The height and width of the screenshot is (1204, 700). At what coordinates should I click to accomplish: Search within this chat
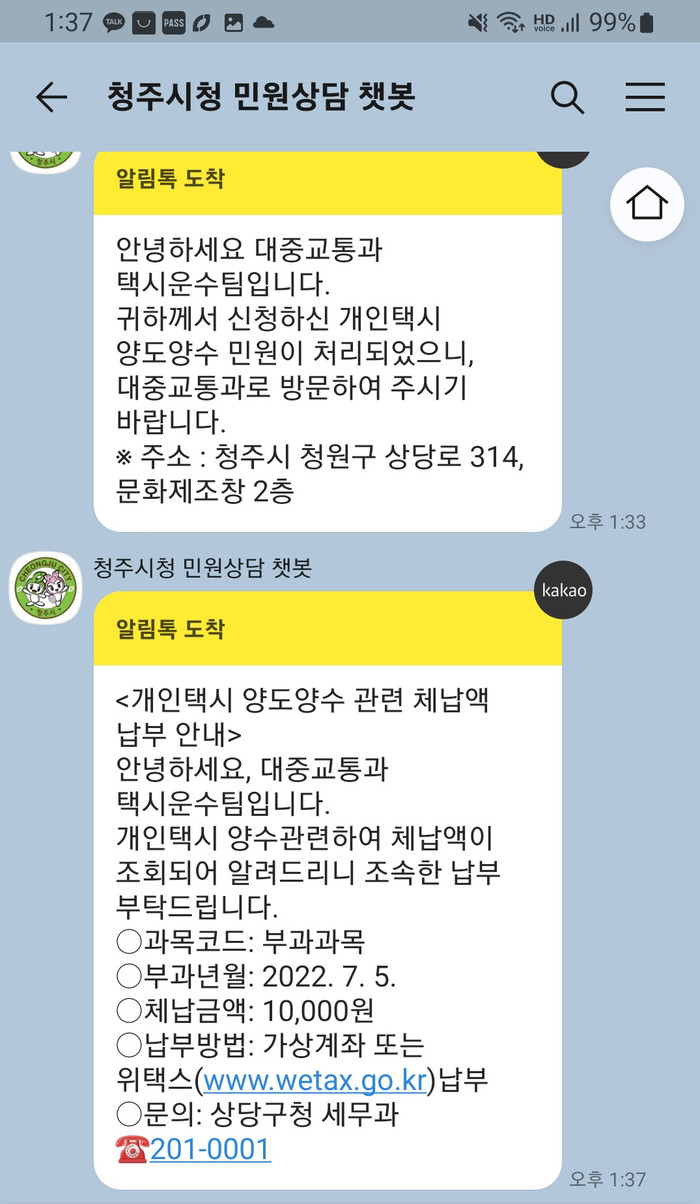pyautogui.click(x=567, y=97)
